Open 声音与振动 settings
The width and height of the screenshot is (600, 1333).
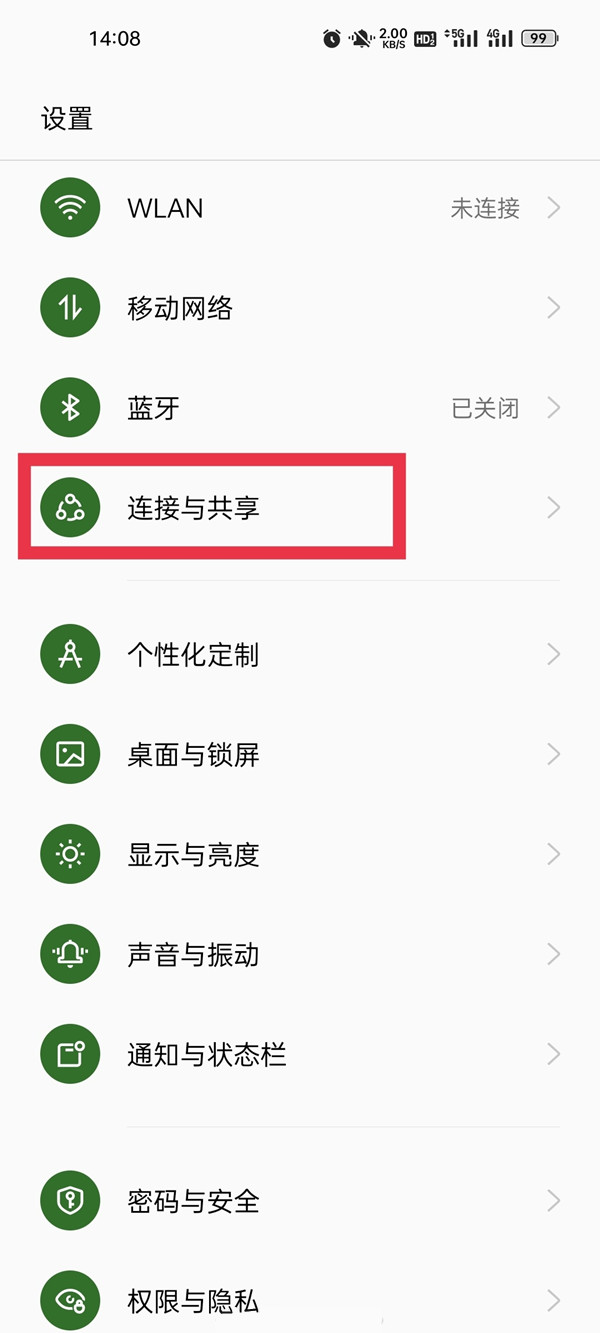(300, 955)
